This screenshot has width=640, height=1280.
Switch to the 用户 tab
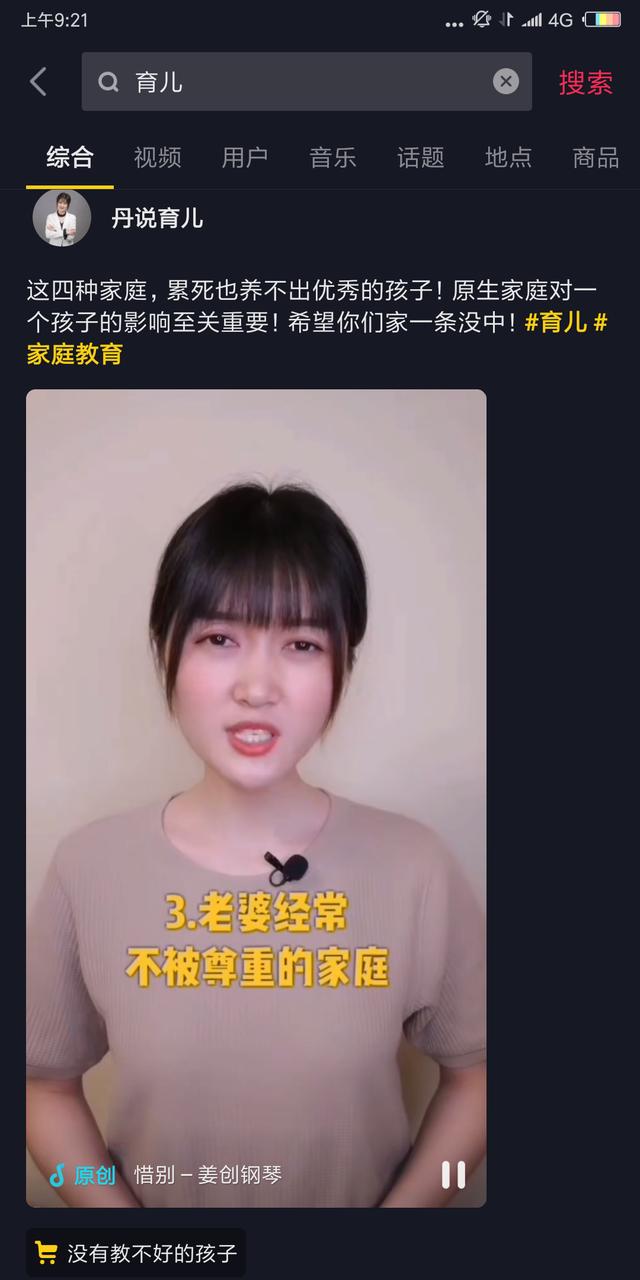click(x=245, y=157)
